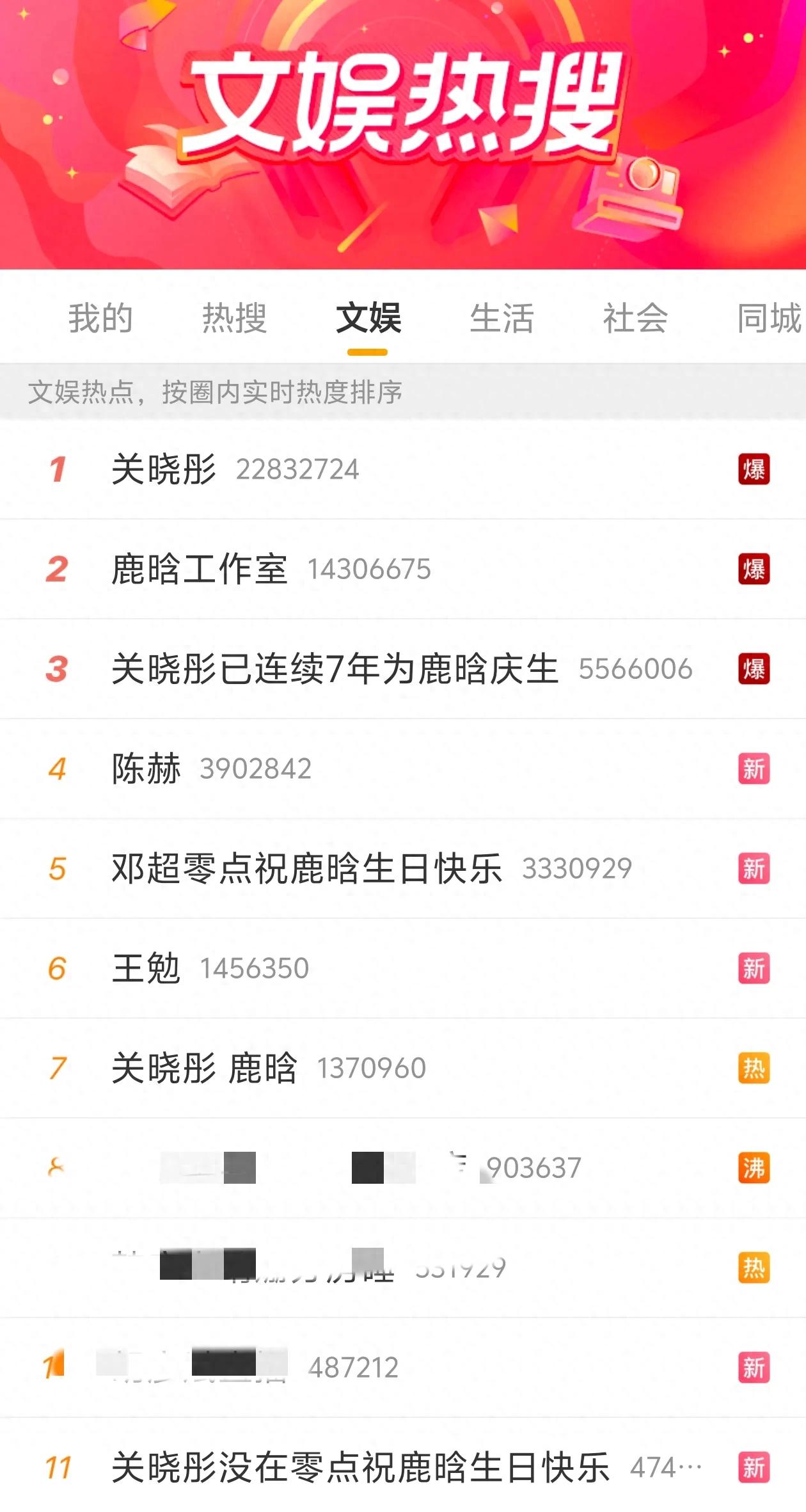Screen dimensions: 806x1512
Task: Open the 陈赫 trending topic
Action: coord(146,768)
